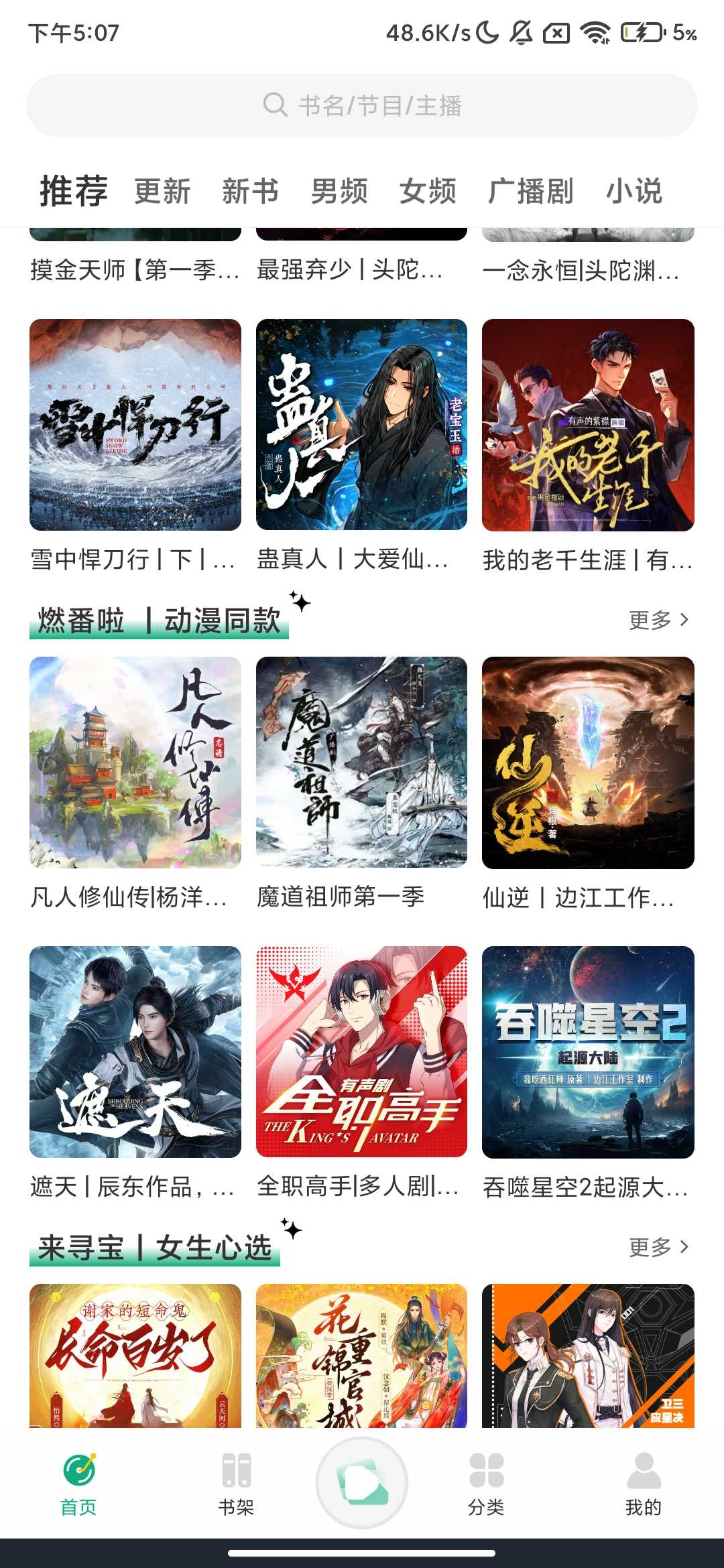This screenshot has width=724, height=1568.
Task: Switch to the 新书 tab
Action: (250, 192)
